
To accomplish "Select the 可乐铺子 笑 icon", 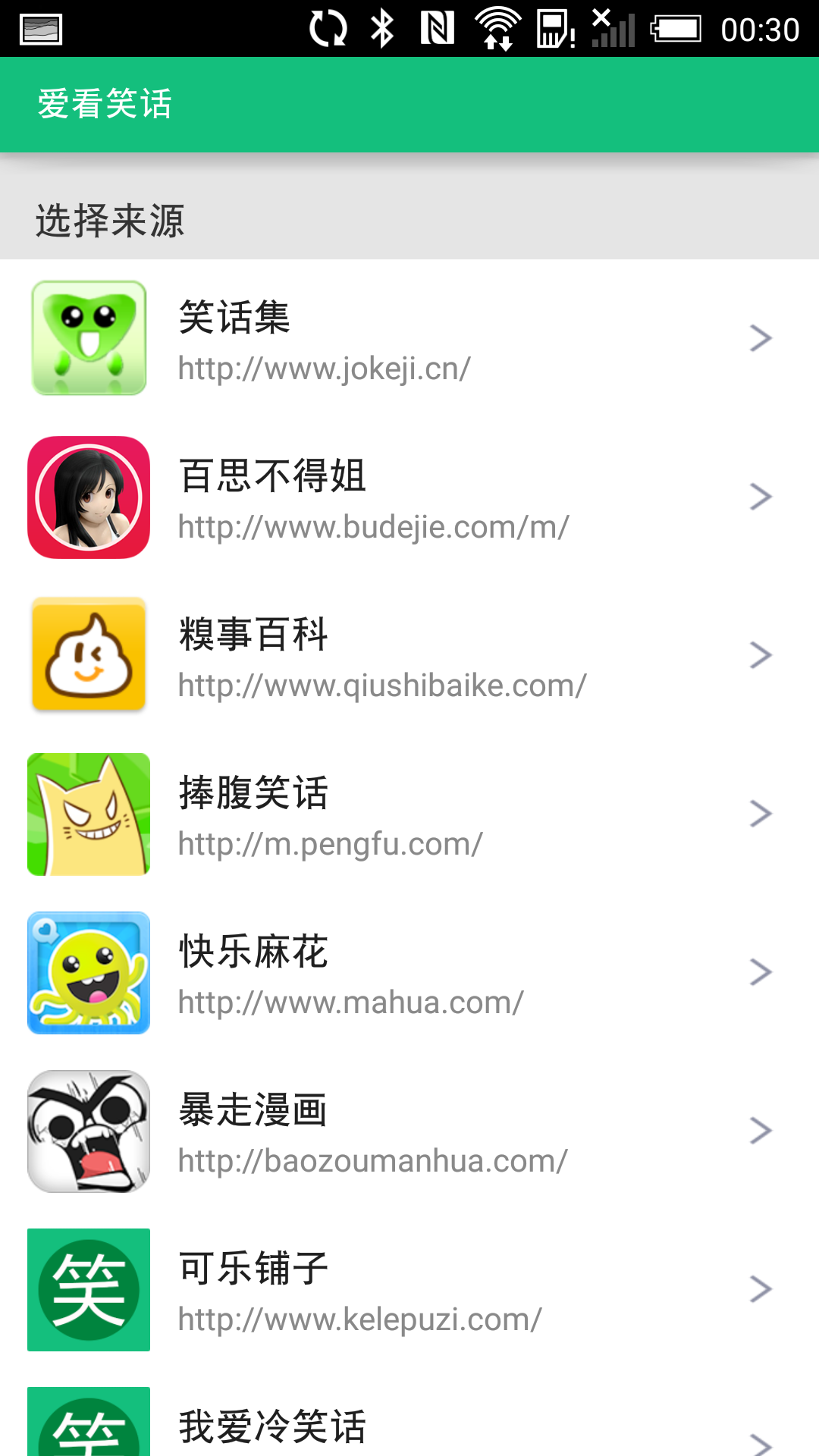I will (x=88, y=1289).
